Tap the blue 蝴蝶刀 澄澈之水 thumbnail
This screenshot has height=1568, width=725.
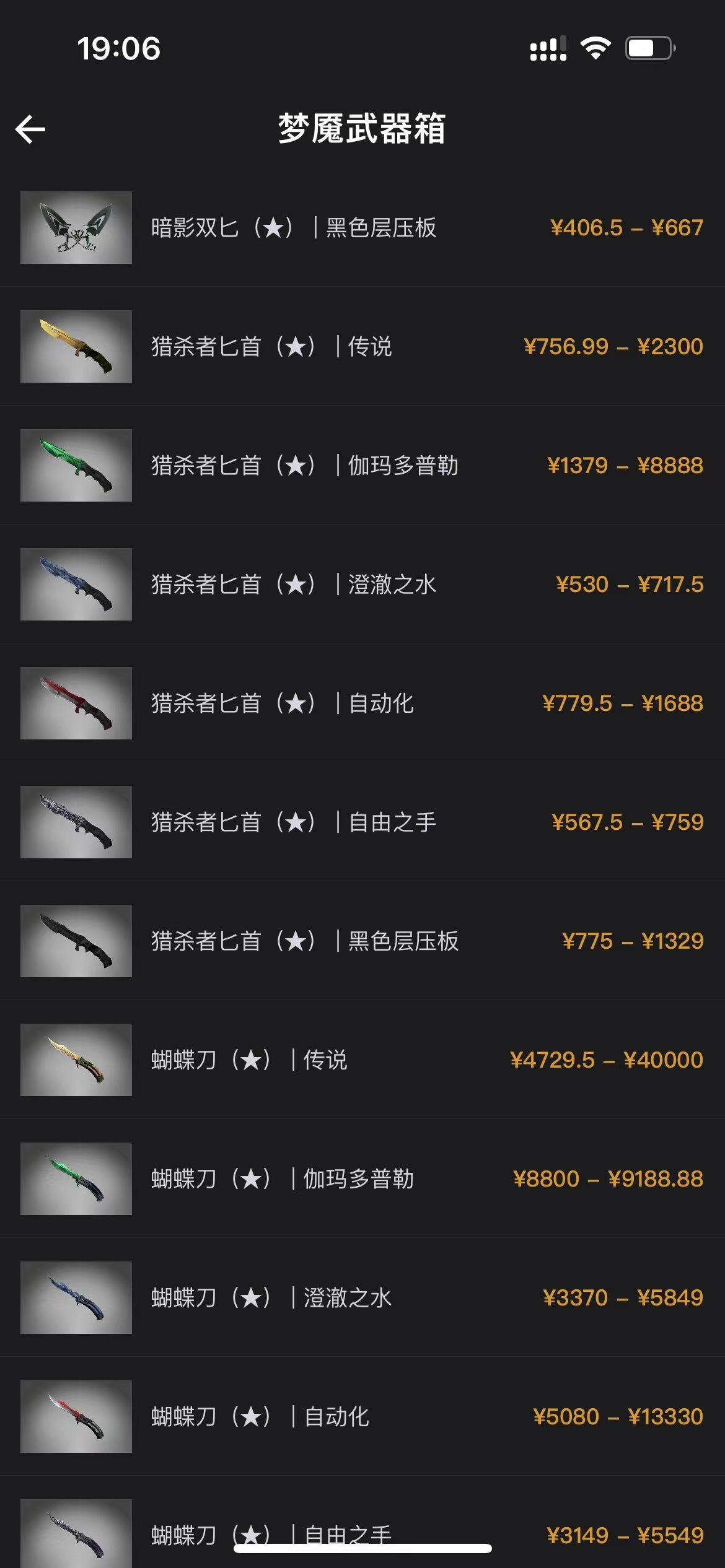[76, 1298]
